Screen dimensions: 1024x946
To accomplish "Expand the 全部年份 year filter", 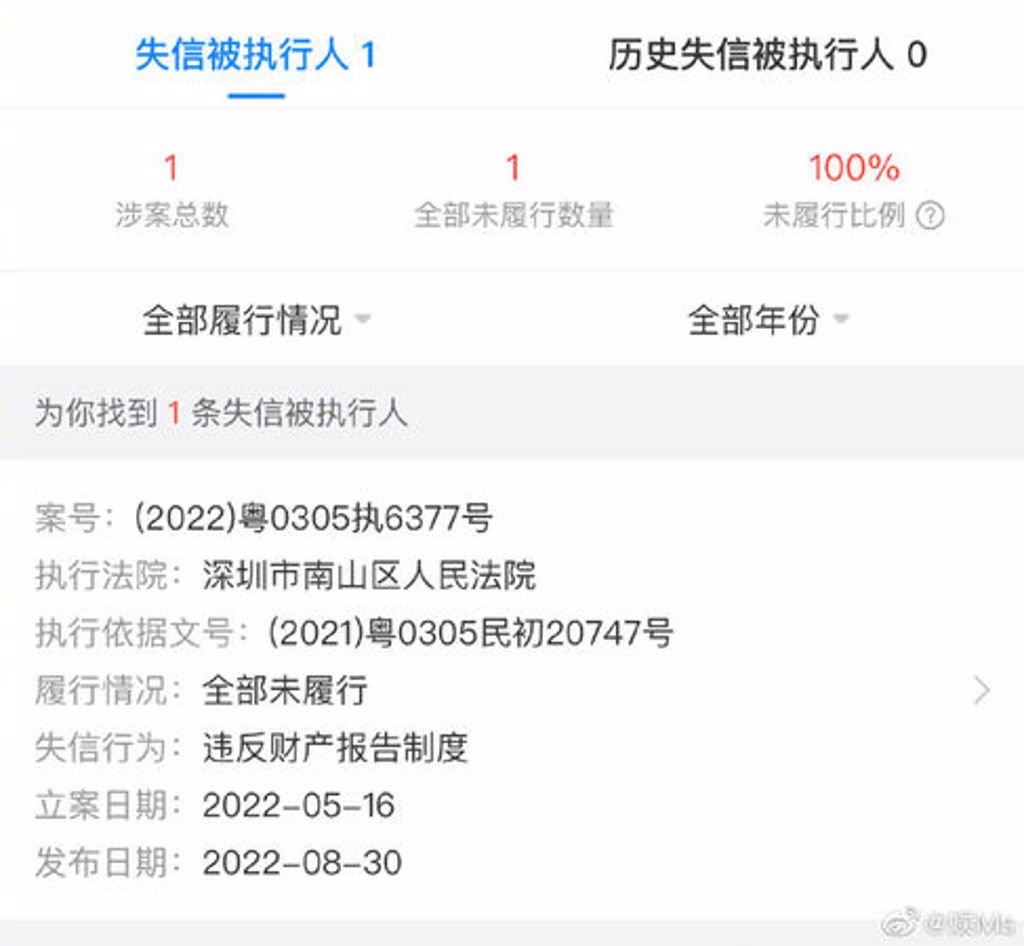I will 767,321.
